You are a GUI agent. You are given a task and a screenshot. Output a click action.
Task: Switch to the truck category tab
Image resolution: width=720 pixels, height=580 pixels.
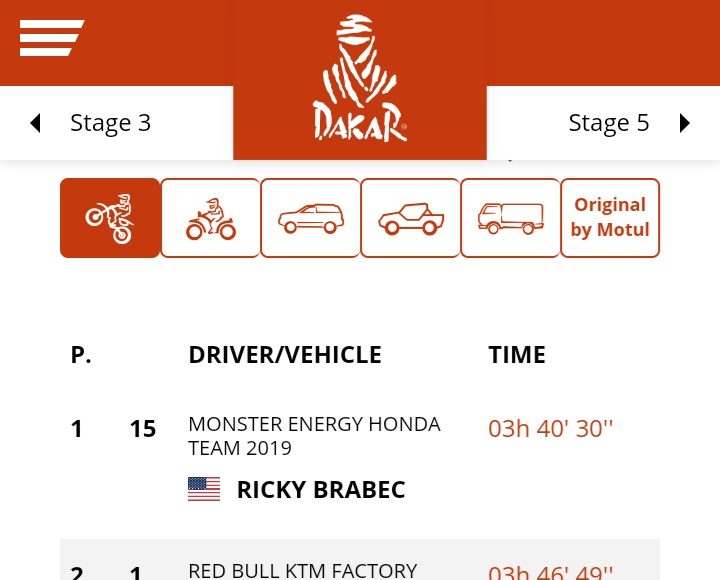click(x=510, y=218)
